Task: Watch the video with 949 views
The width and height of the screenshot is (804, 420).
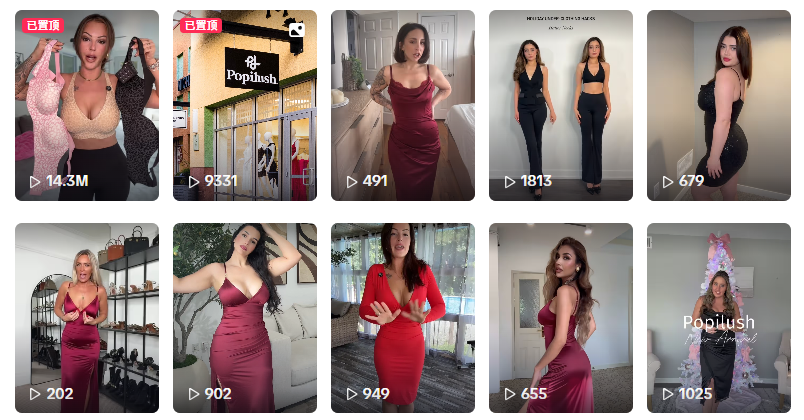Action: 403,318
